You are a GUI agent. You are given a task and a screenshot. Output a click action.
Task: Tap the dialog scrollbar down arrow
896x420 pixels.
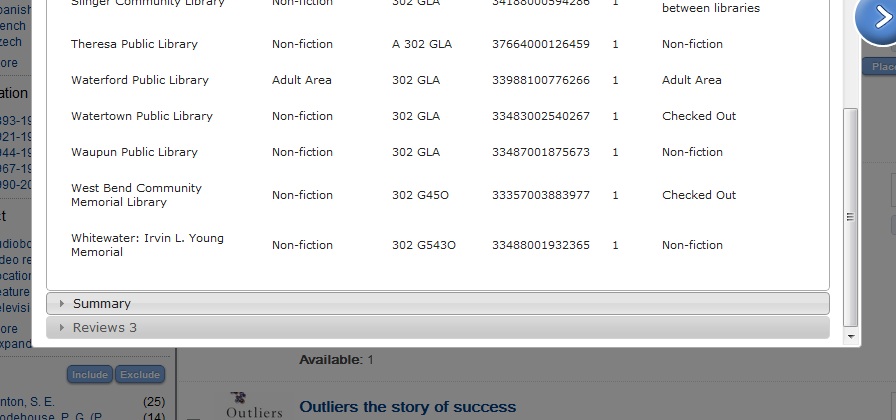(851, 337)
